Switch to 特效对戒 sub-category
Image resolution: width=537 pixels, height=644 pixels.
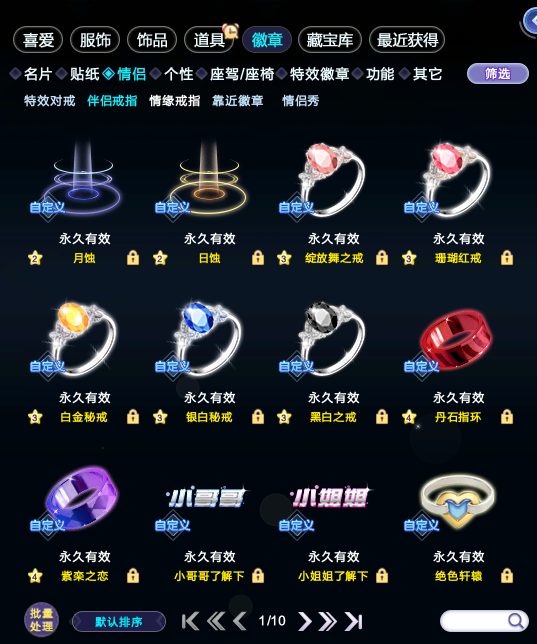point(49,101)
